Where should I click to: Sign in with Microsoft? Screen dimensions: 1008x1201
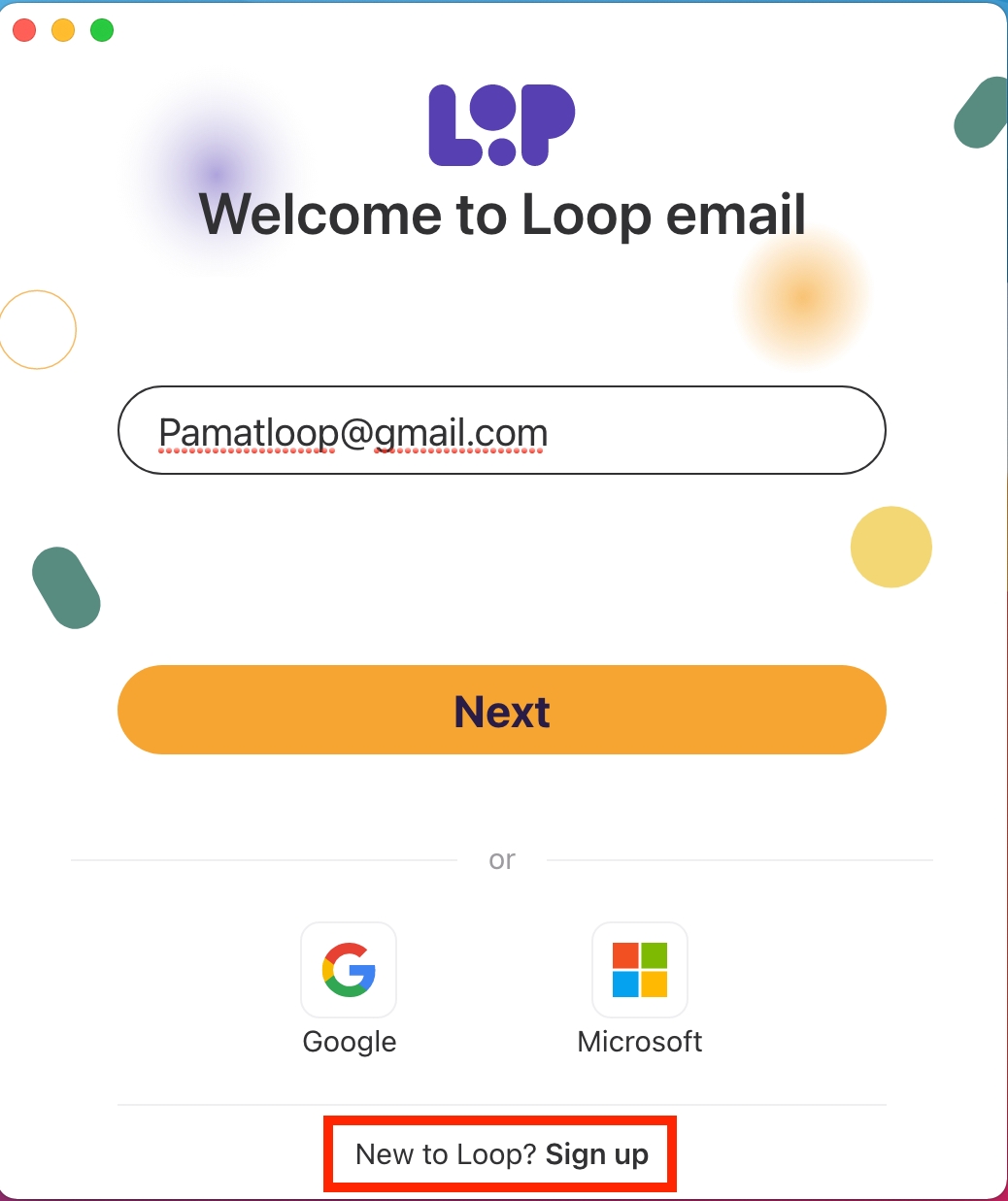(640, 970)
